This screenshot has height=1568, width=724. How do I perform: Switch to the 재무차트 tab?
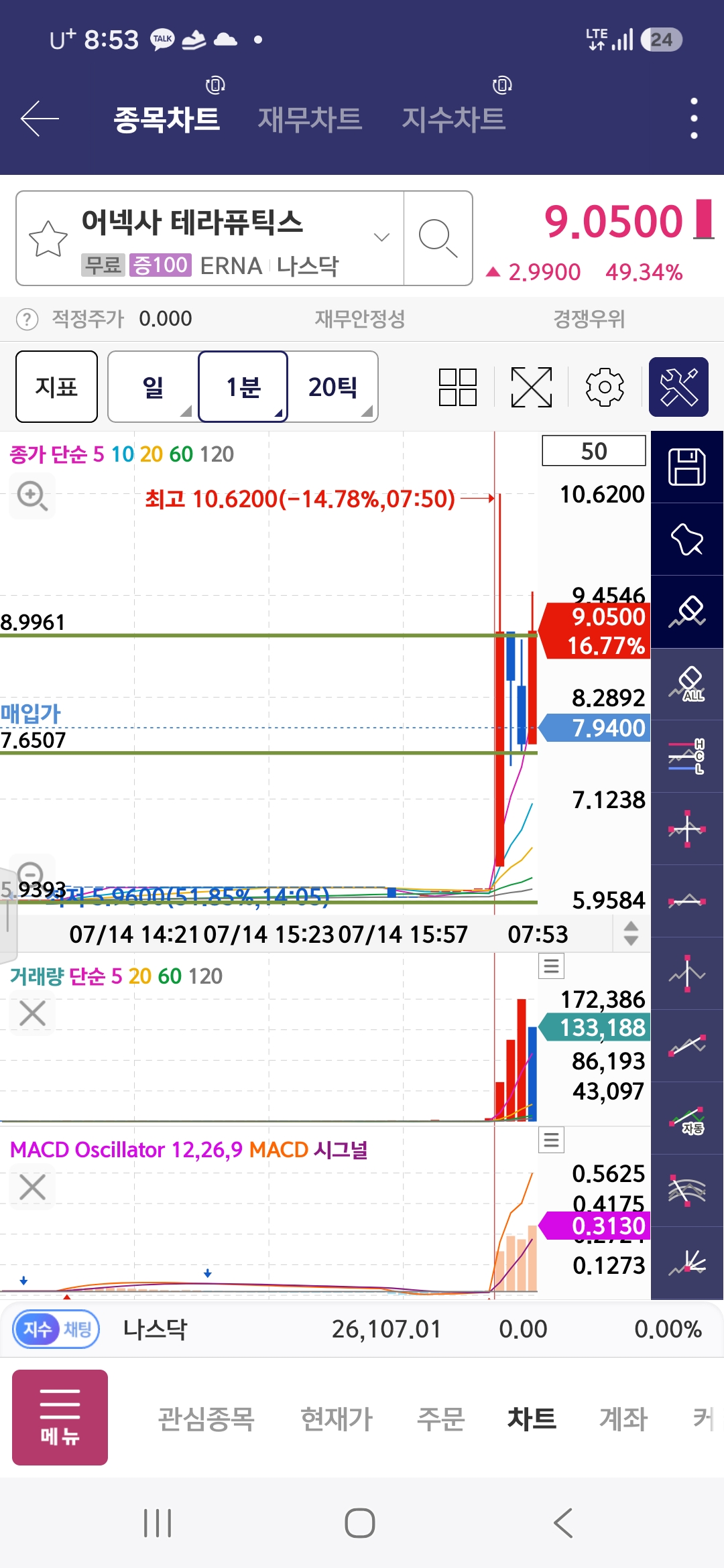[x=310, y=119]
